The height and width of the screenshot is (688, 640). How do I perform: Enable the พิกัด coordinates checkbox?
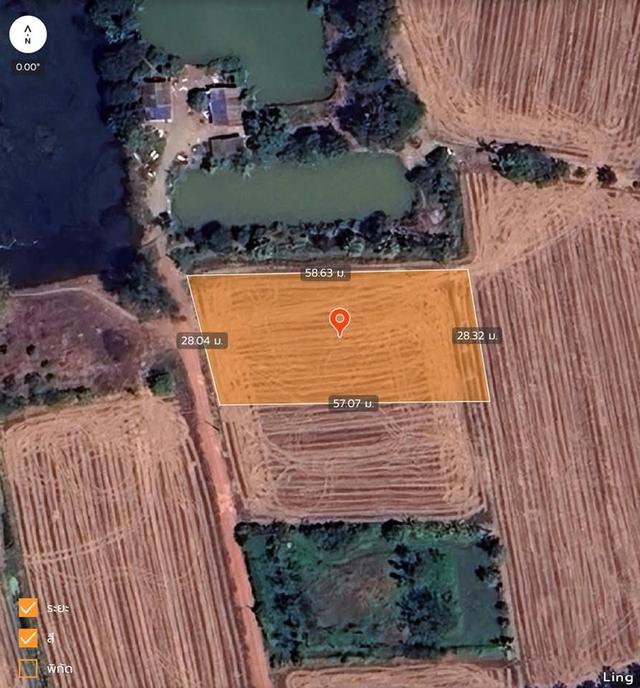tap(28, 667)
